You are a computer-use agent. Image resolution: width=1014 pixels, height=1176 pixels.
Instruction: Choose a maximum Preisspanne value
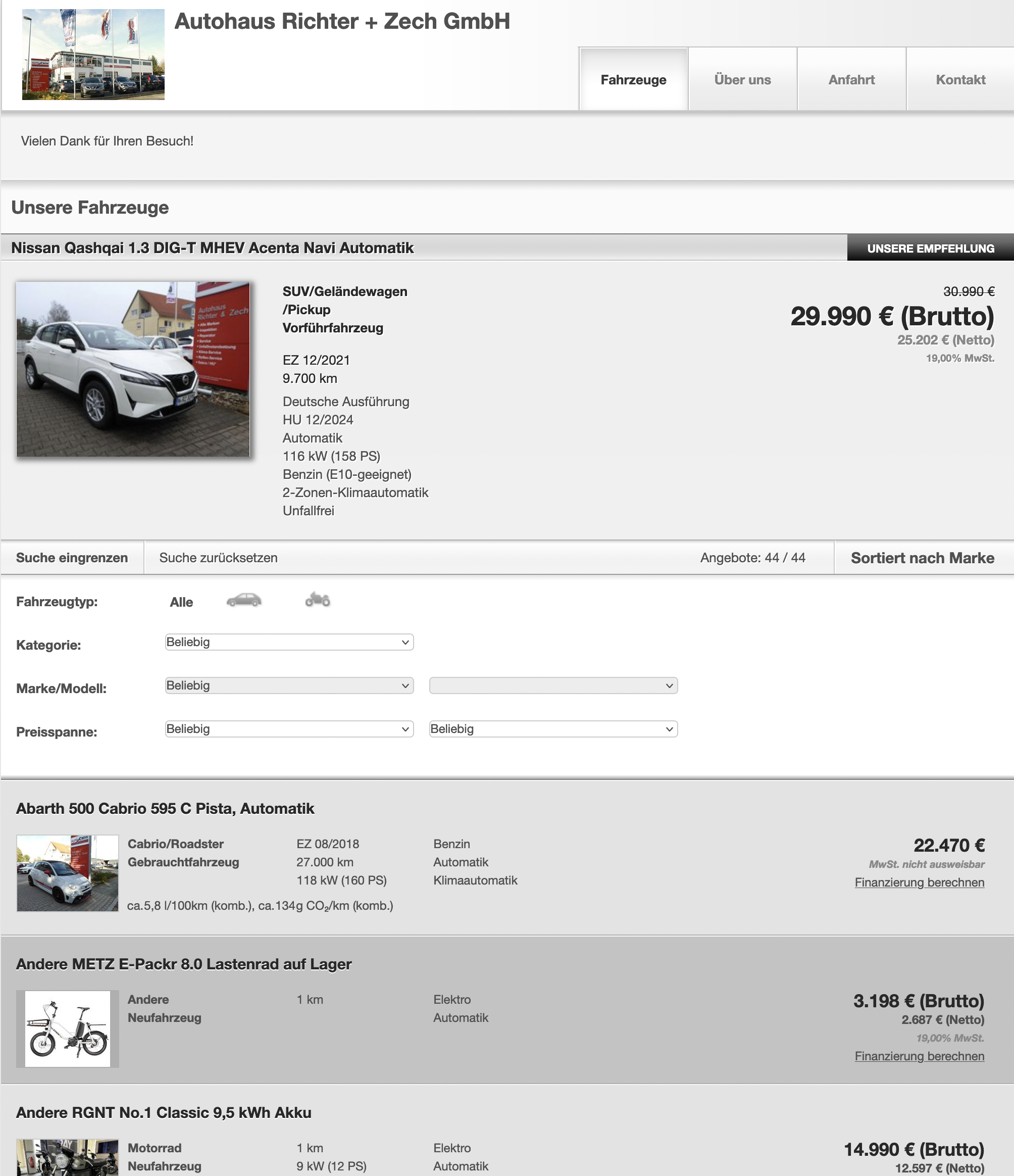(x=553, y=729)
